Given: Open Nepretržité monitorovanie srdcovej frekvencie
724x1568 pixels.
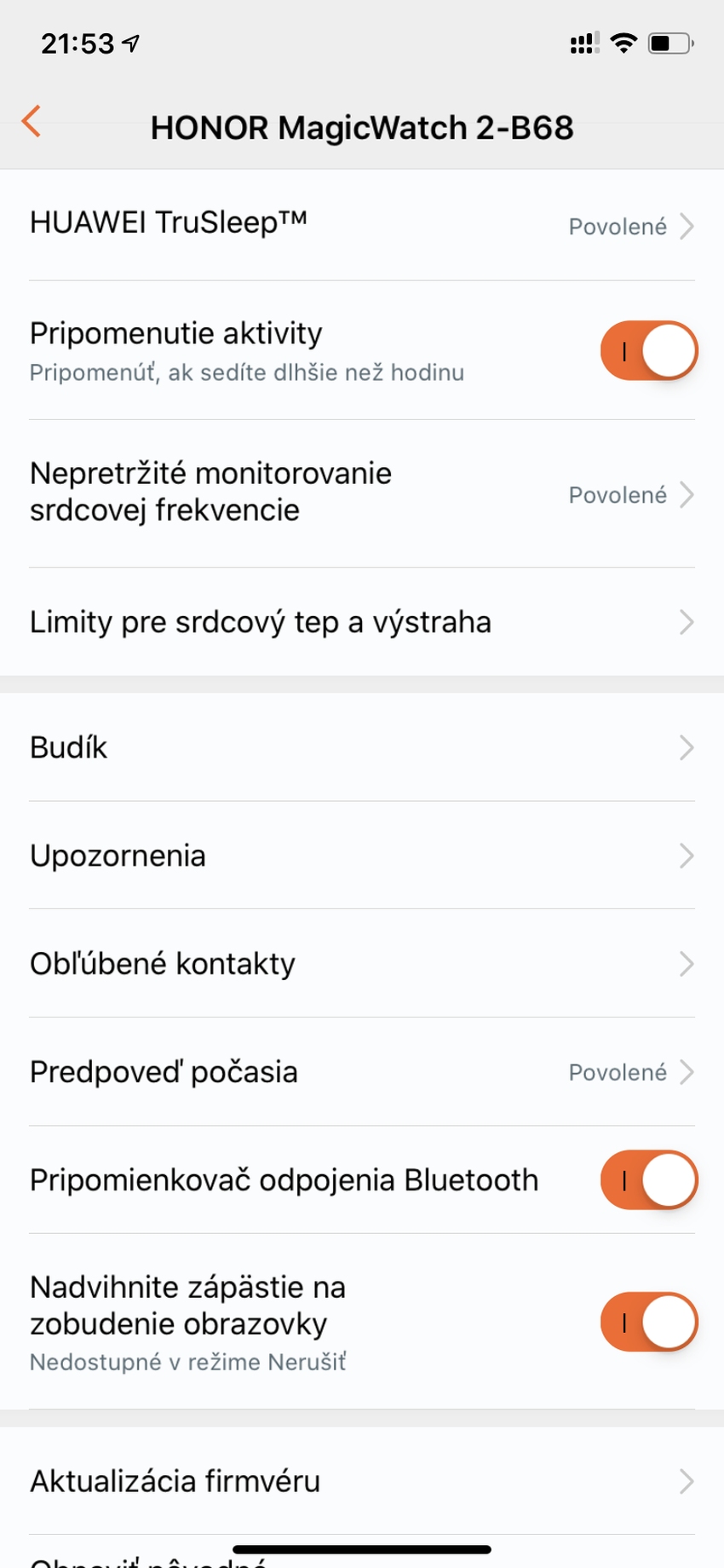Looking at the screenshot, I should [x=362, y=493].
